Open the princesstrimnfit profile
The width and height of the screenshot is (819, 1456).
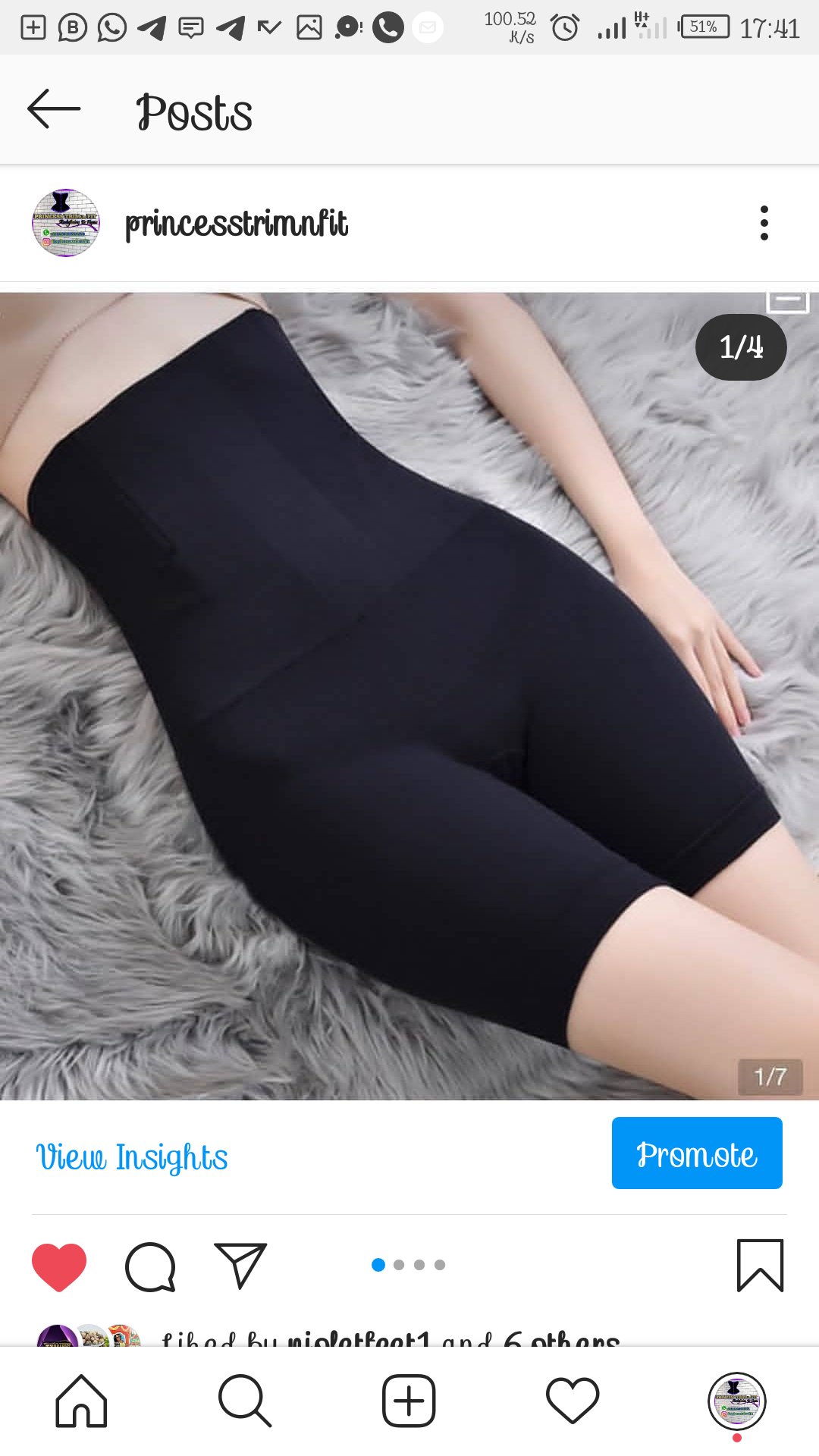click(x=235, y=224)
